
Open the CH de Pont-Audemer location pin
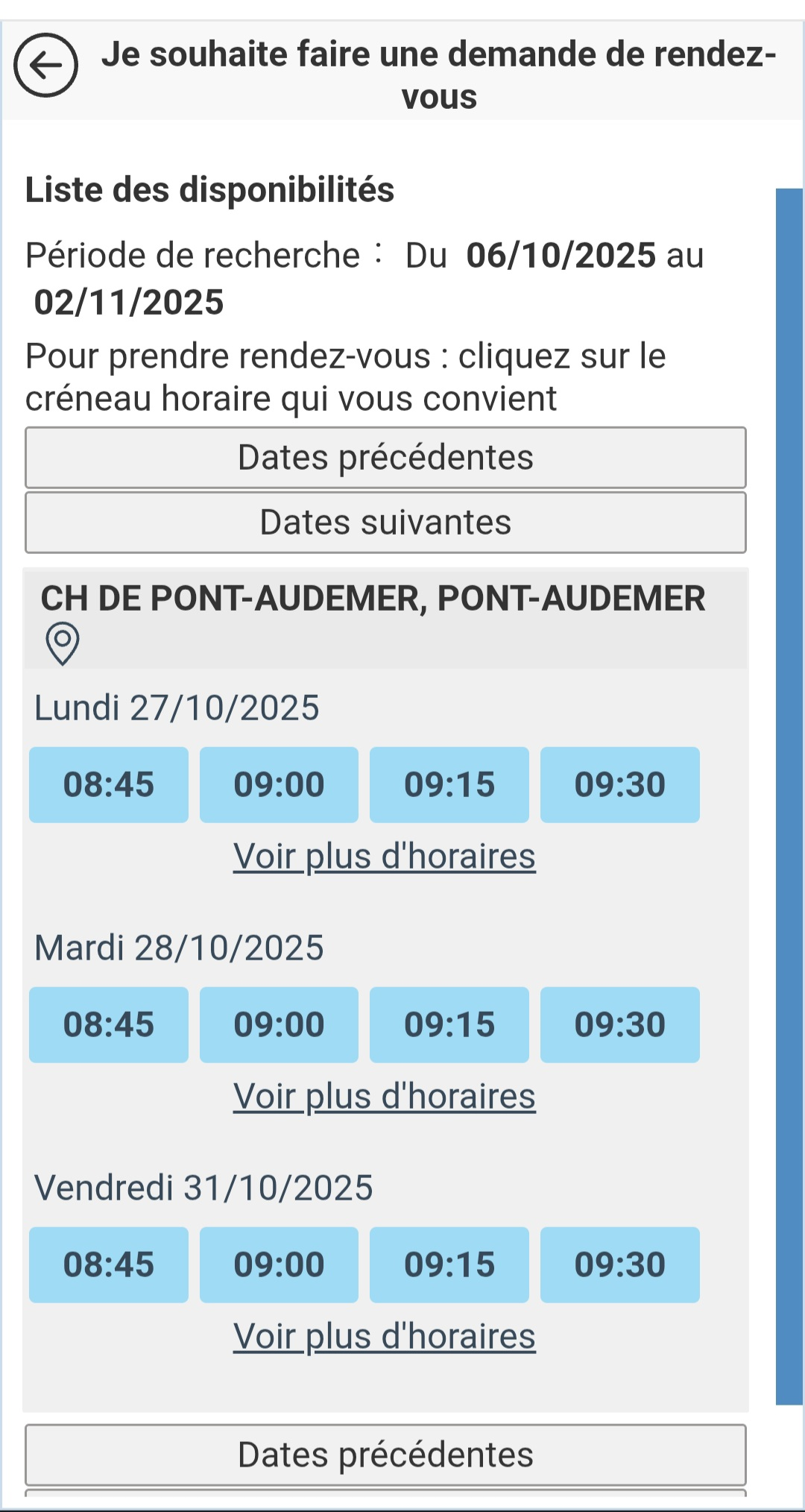63,643
